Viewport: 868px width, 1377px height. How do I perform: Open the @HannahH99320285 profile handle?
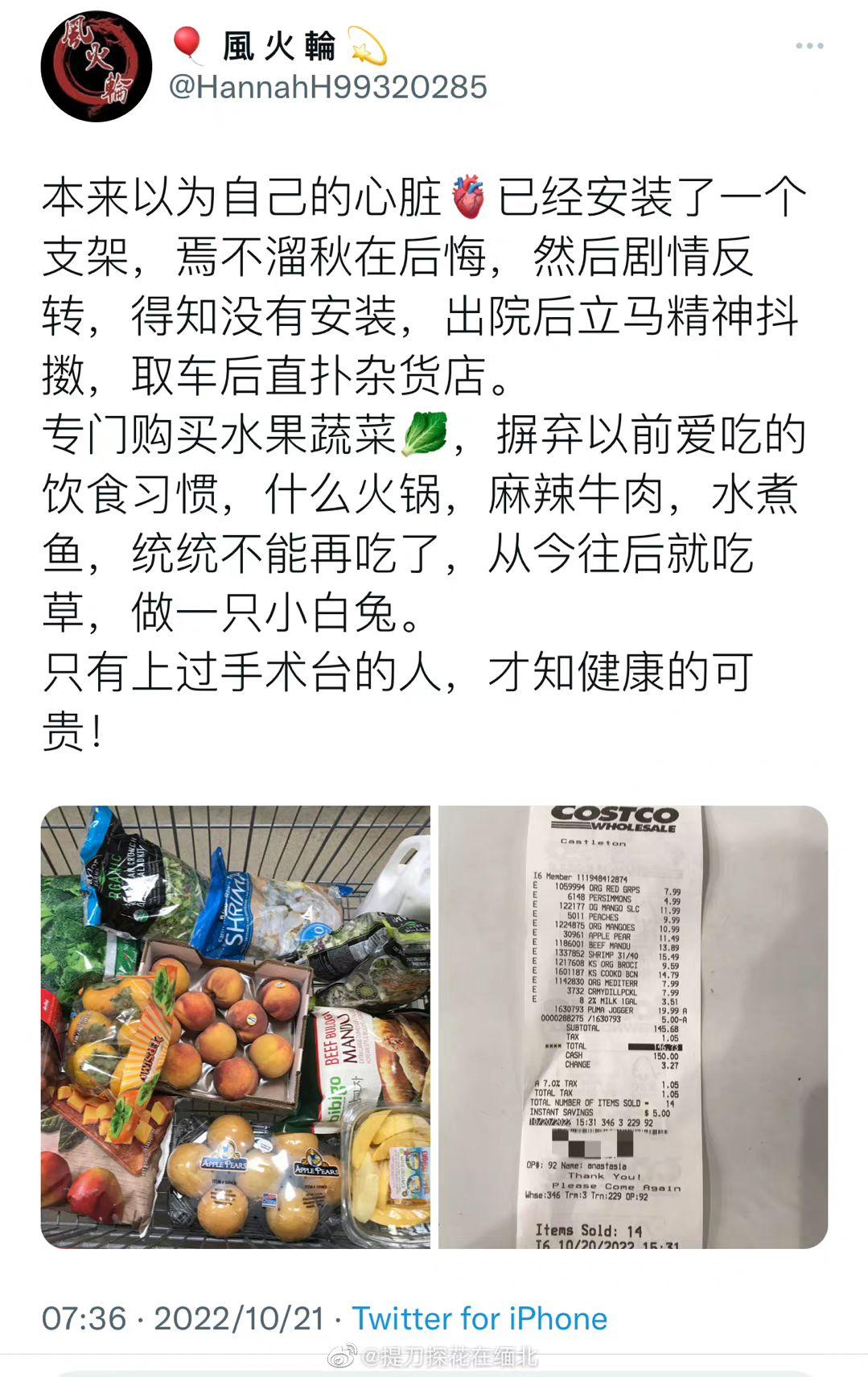(x=328, y=87)
